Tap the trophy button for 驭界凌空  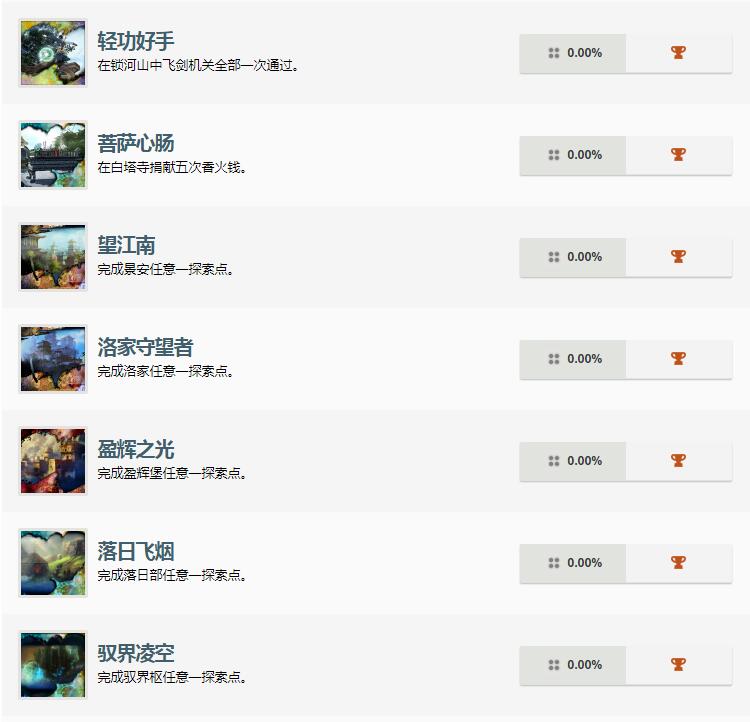tap(678, 665)
